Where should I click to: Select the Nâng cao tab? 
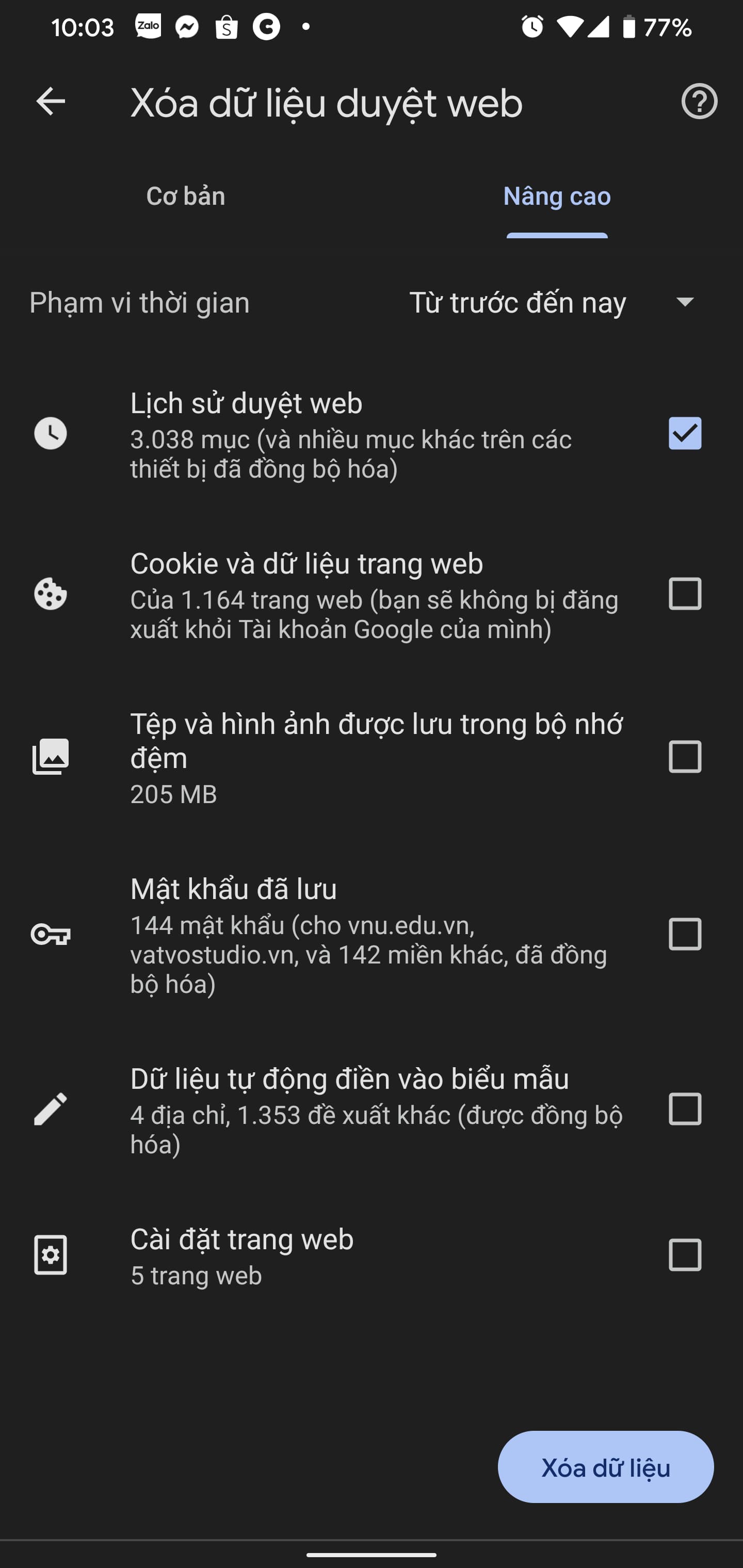(x=557, y=196)
